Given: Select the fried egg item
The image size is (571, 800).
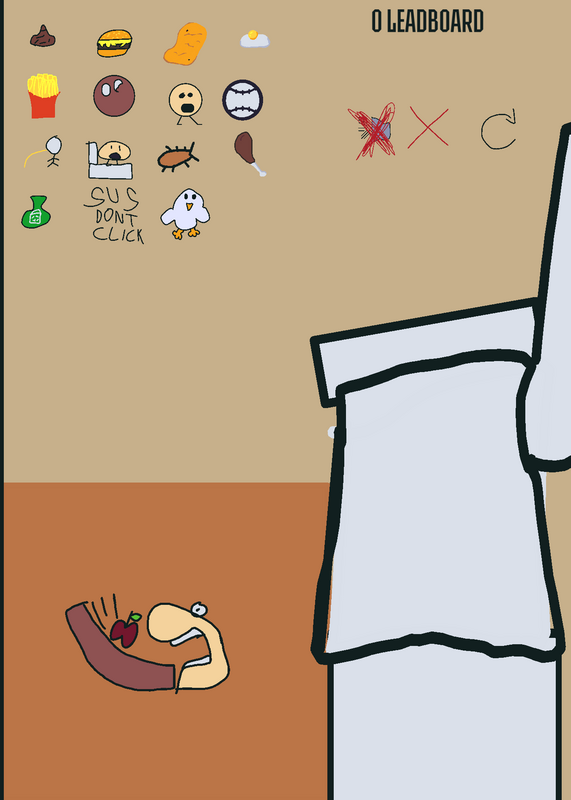Looking at the screenshot, I should pos(255,39).
